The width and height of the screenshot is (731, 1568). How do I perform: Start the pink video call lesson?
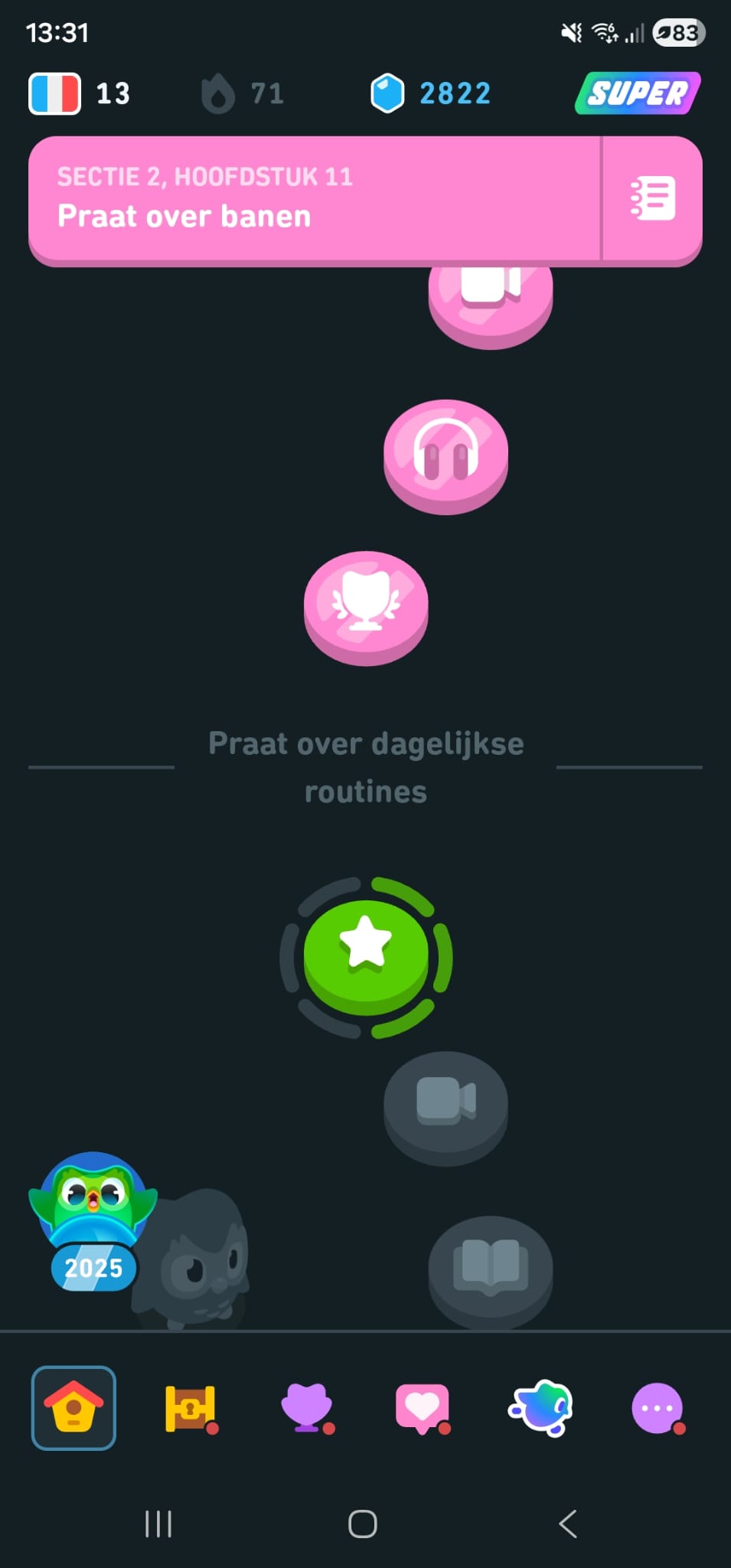tap(490, 299)
